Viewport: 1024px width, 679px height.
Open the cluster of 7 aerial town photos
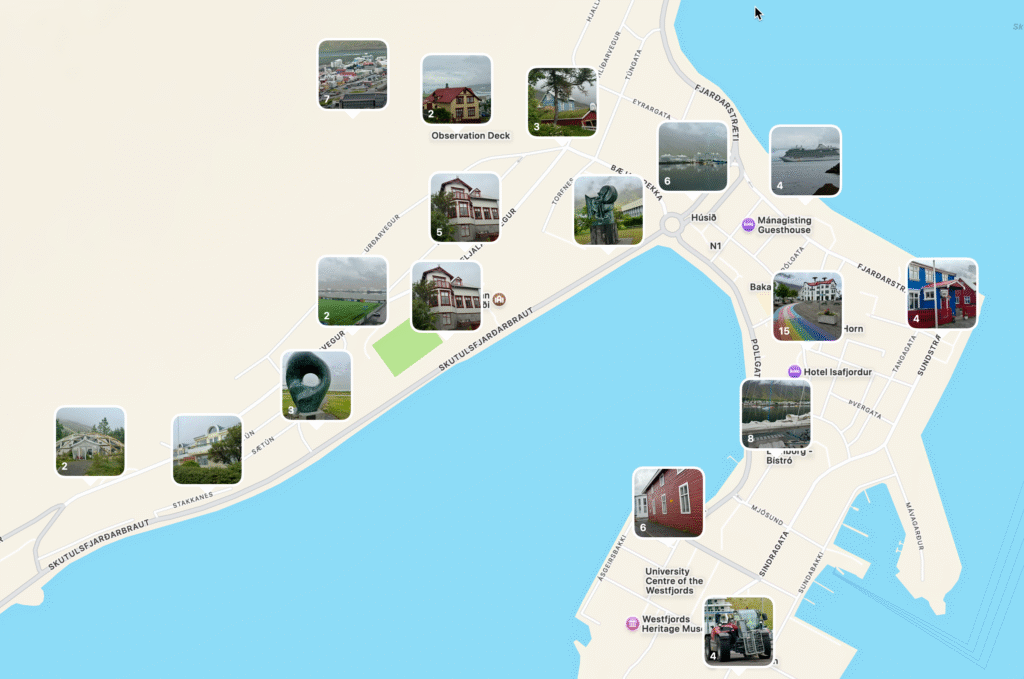pyautogui.click(x=352, y=74)
